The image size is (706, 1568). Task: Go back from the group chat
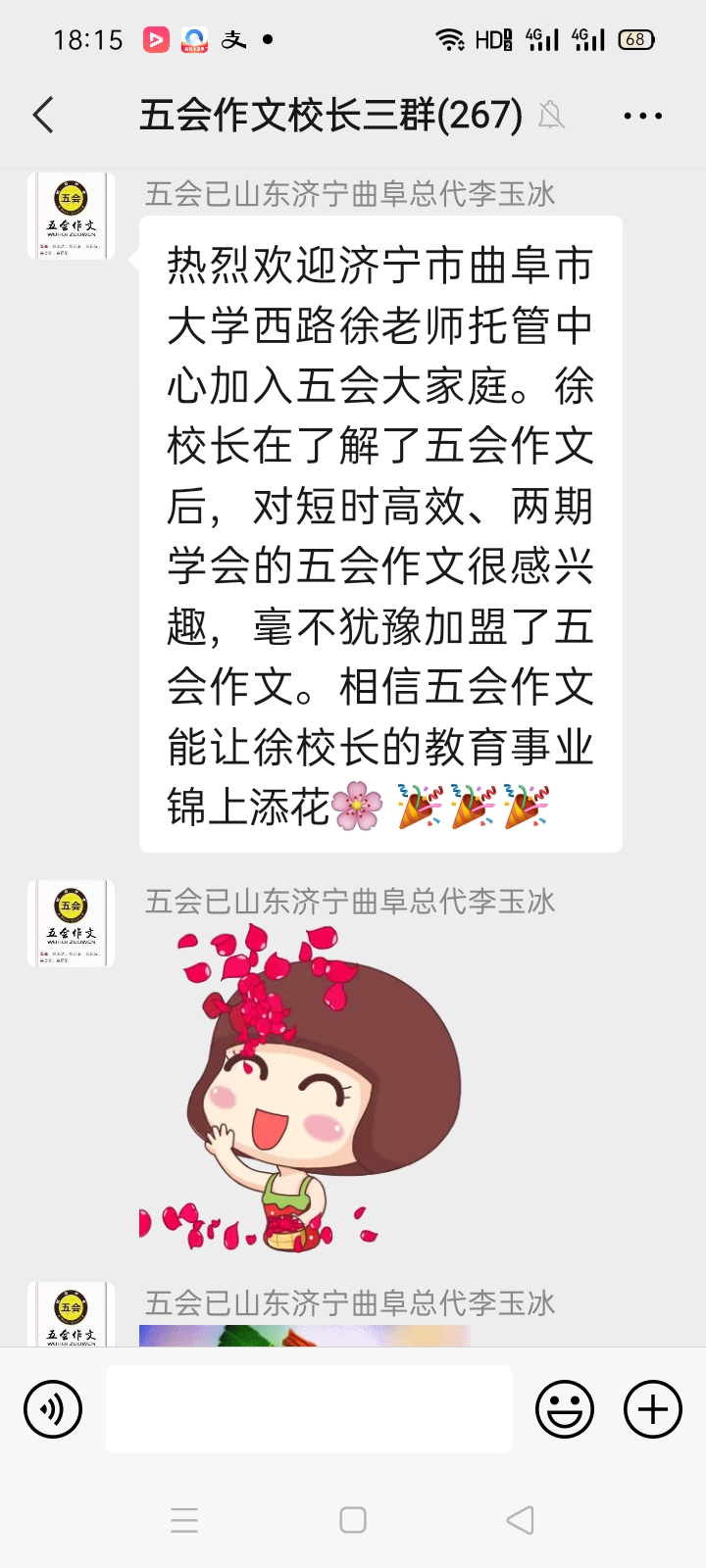click(x=43, y=116)
